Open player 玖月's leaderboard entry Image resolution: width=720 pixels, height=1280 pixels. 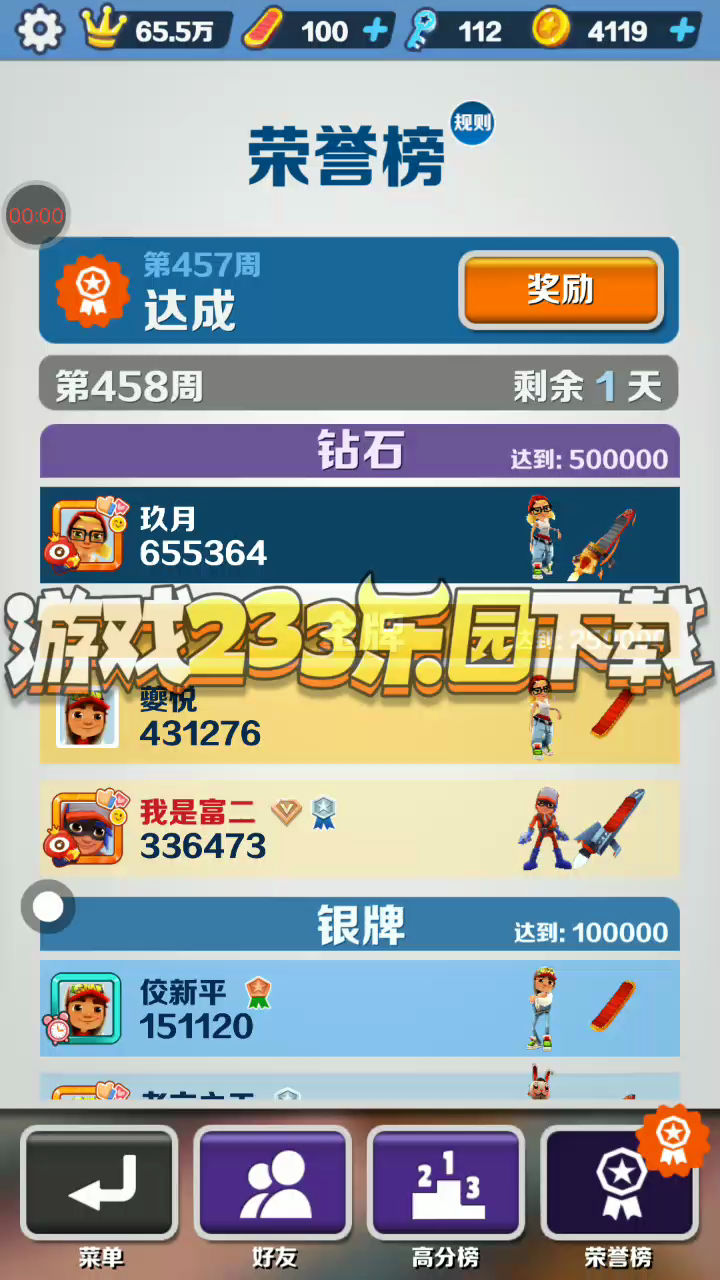[359, 535]
